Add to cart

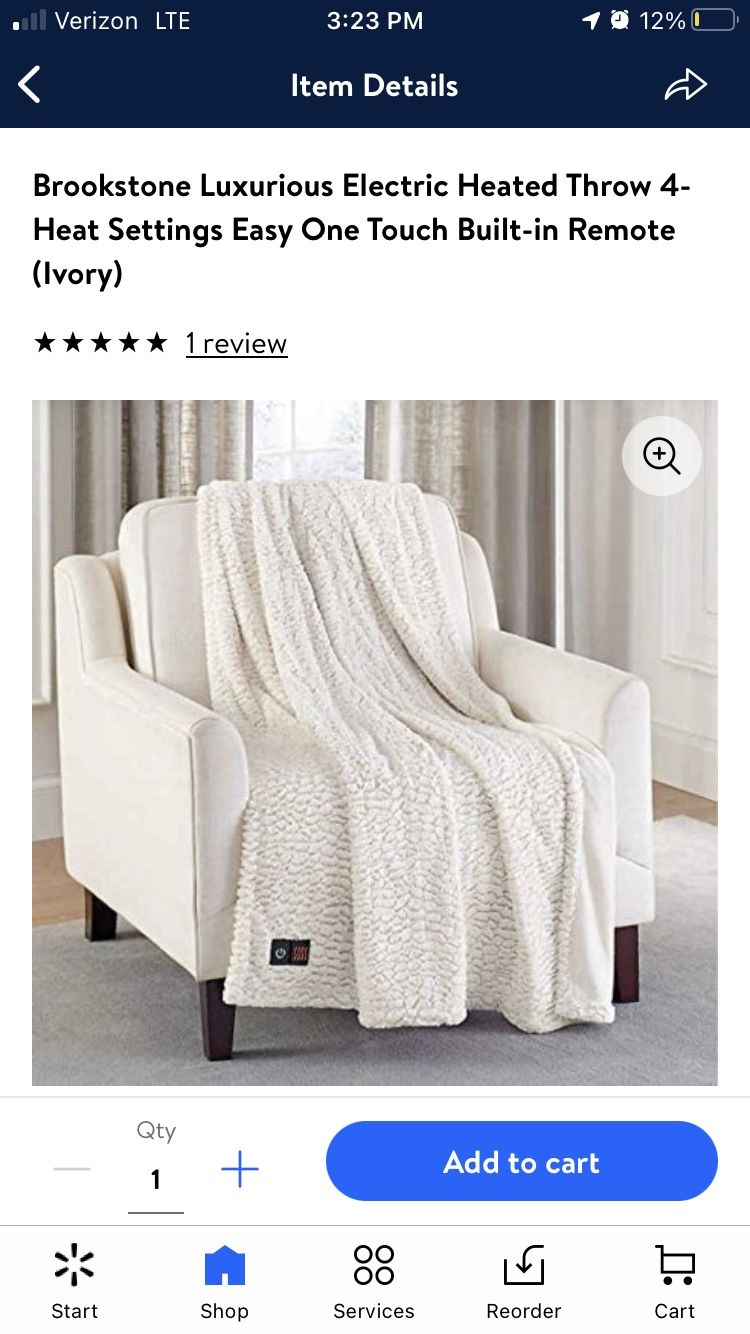click(522, 1162)
